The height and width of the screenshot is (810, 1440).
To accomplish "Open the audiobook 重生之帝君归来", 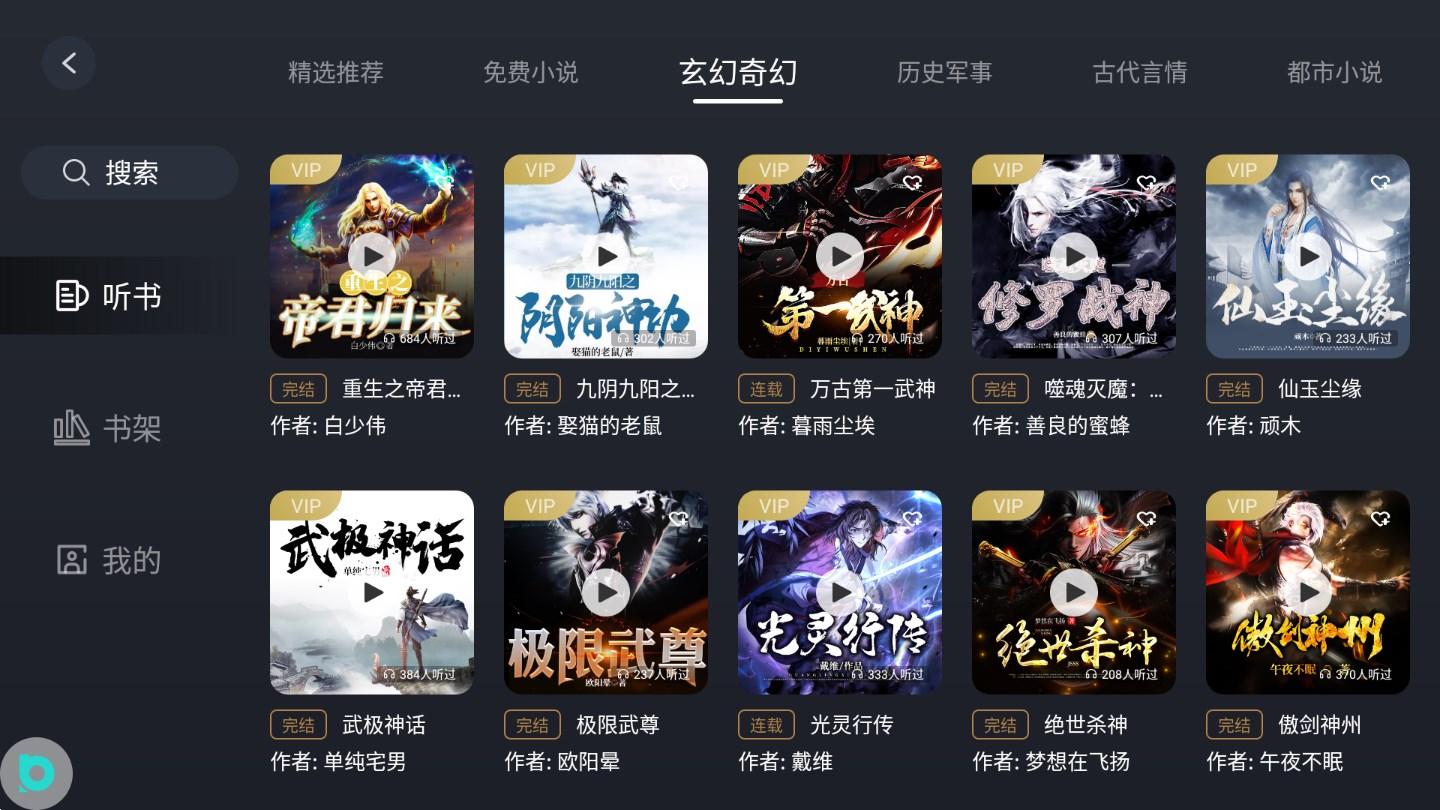I will click(x=372, y=256).
